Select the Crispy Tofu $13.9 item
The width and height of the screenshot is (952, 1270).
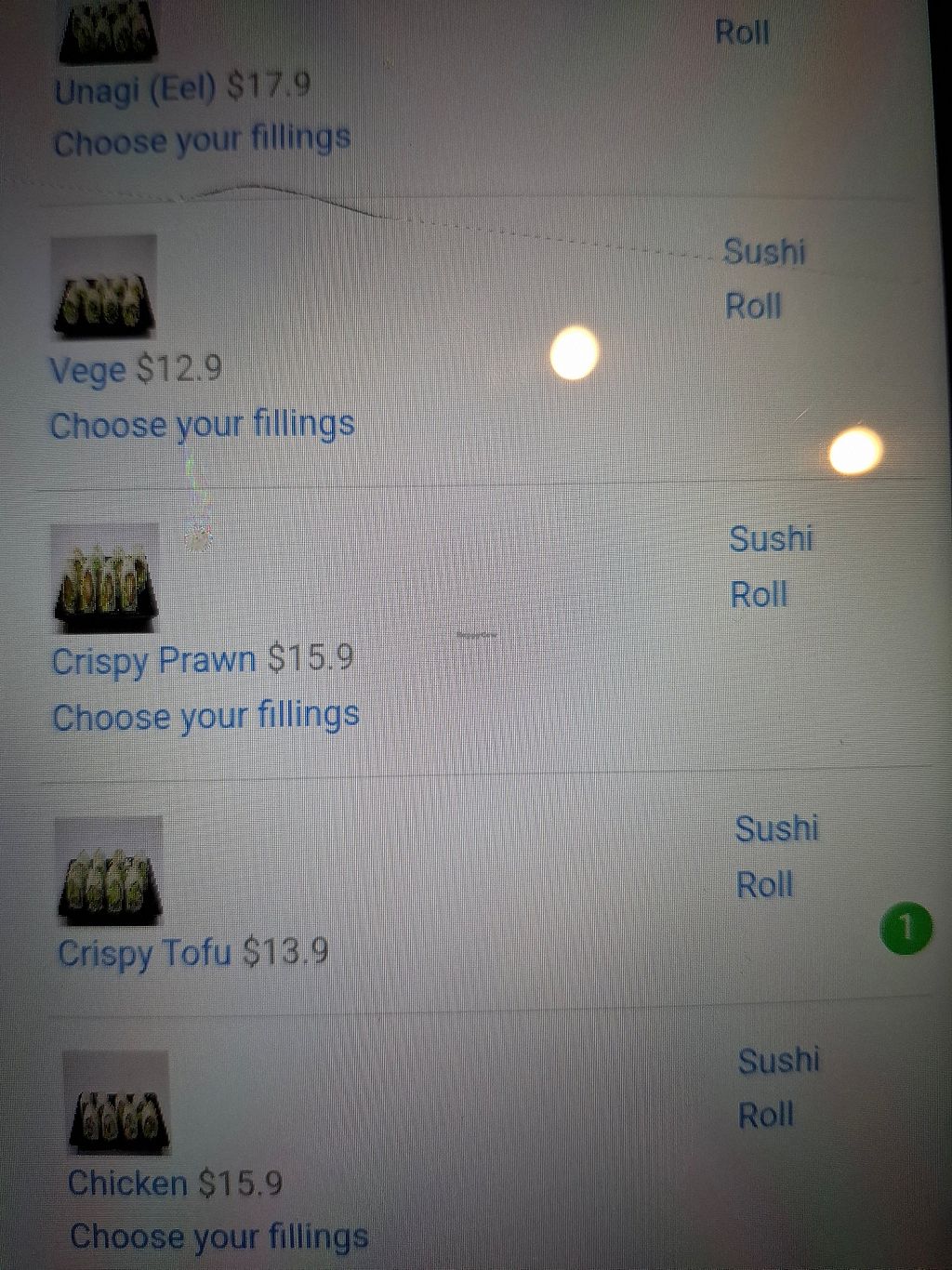point(192,952)
